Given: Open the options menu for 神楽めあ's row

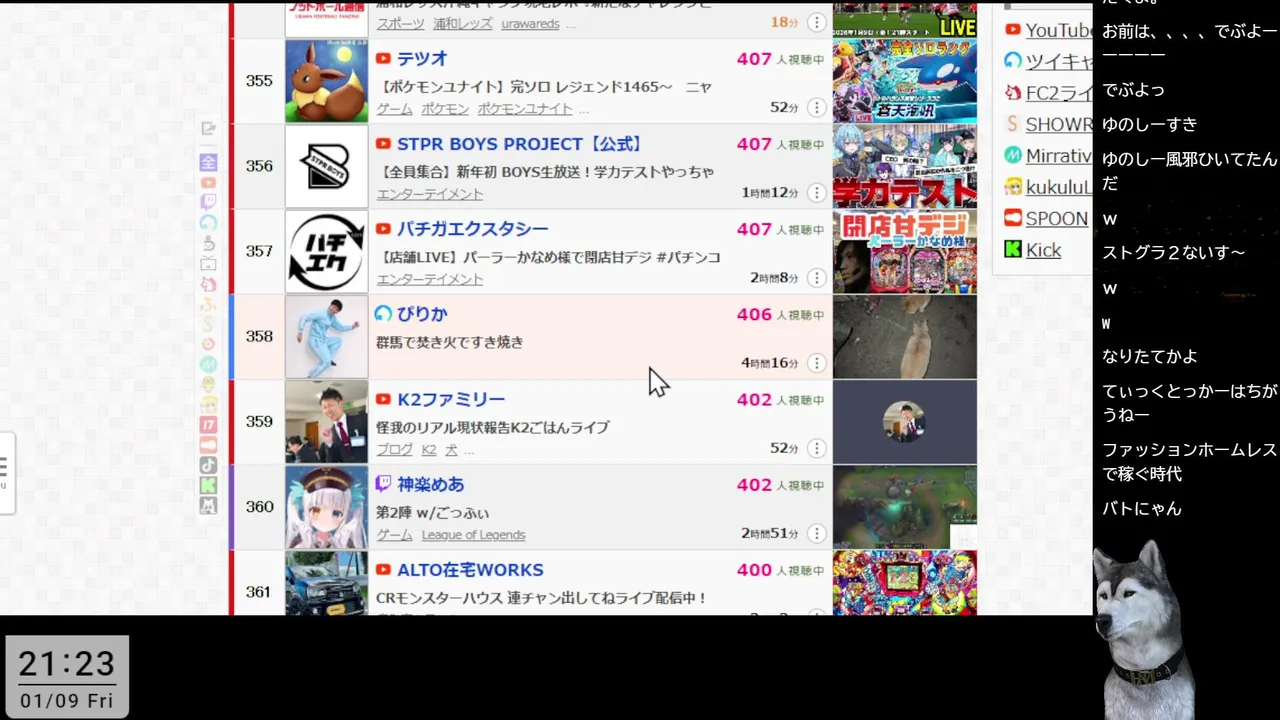Looking at the screenshot, I should pyautogui.click(x=817, y=533).
